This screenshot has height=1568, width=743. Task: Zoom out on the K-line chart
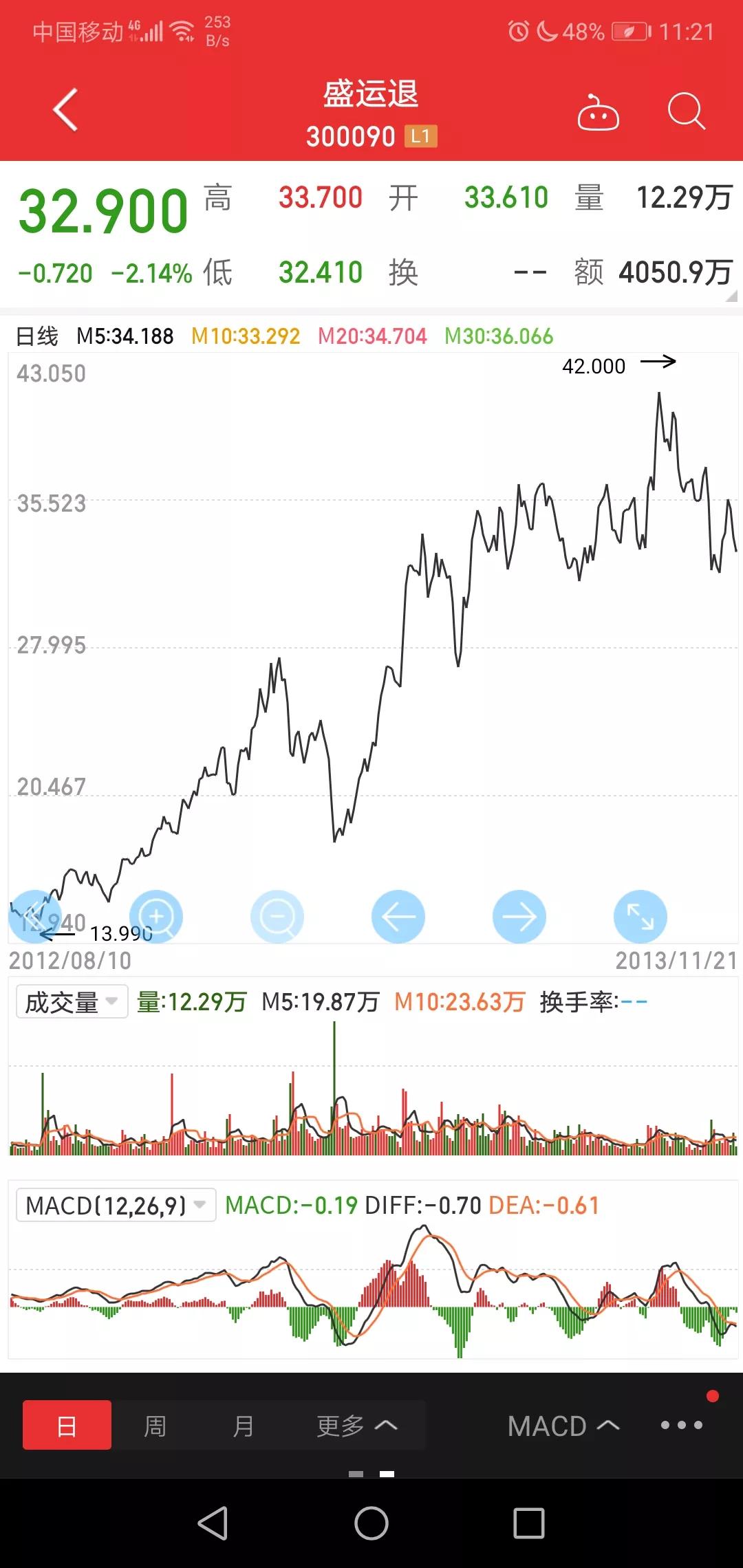coord(278,917)
